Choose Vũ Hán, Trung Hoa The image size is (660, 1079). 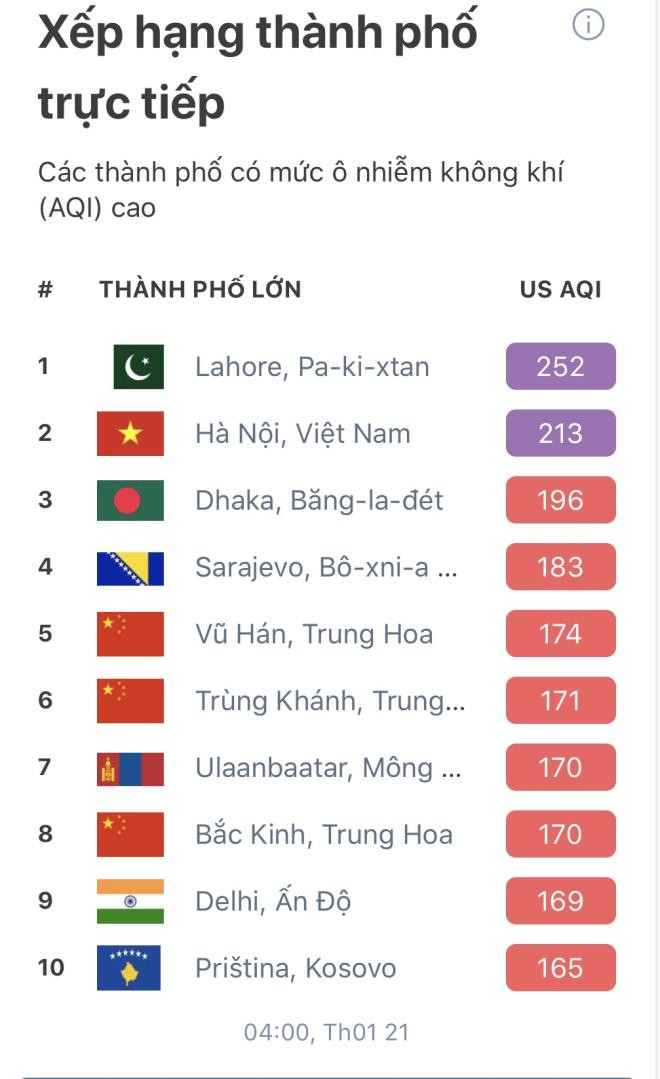tap(313, 634)
